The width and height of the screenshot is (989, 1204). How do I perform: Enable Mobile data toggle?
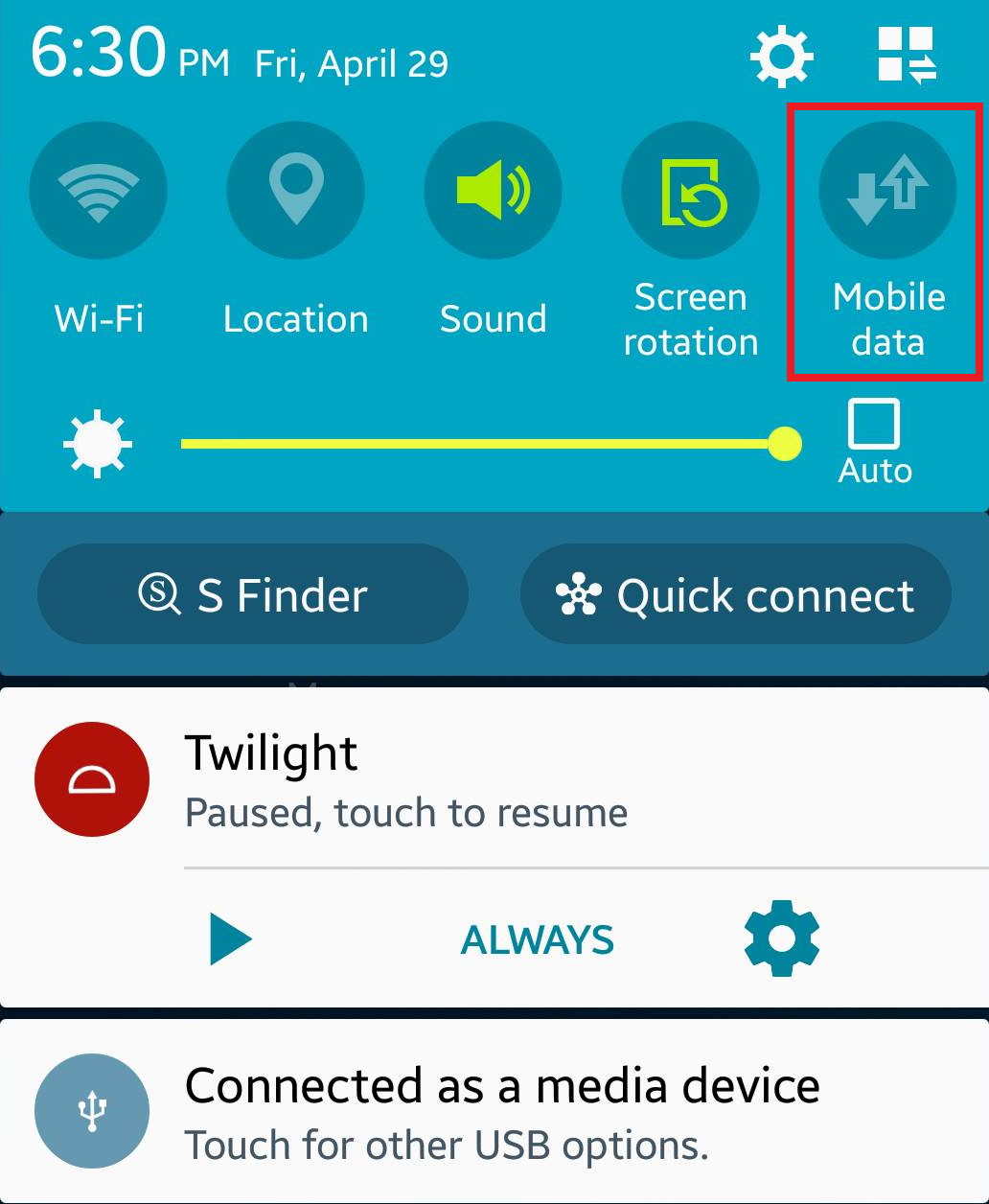click(x=887, y=191)
